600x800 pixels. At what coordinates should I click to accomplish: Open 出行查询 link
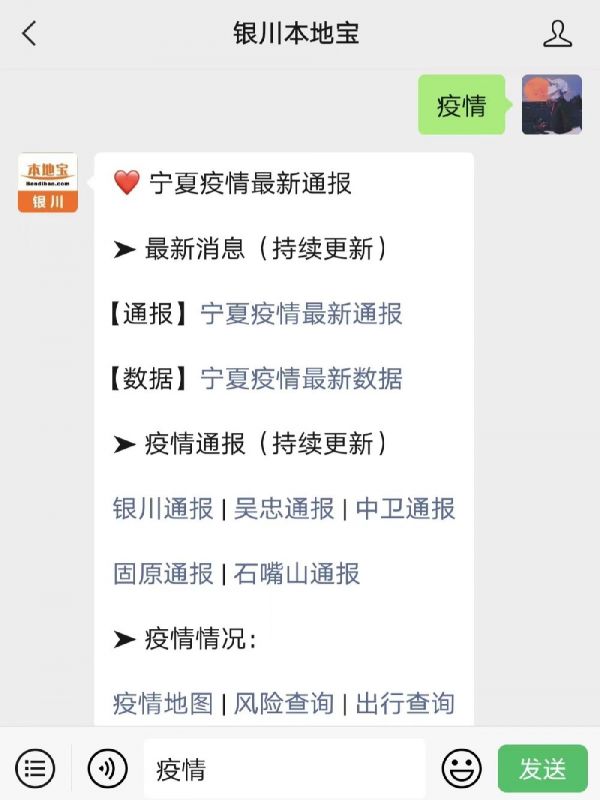point(405,703)
